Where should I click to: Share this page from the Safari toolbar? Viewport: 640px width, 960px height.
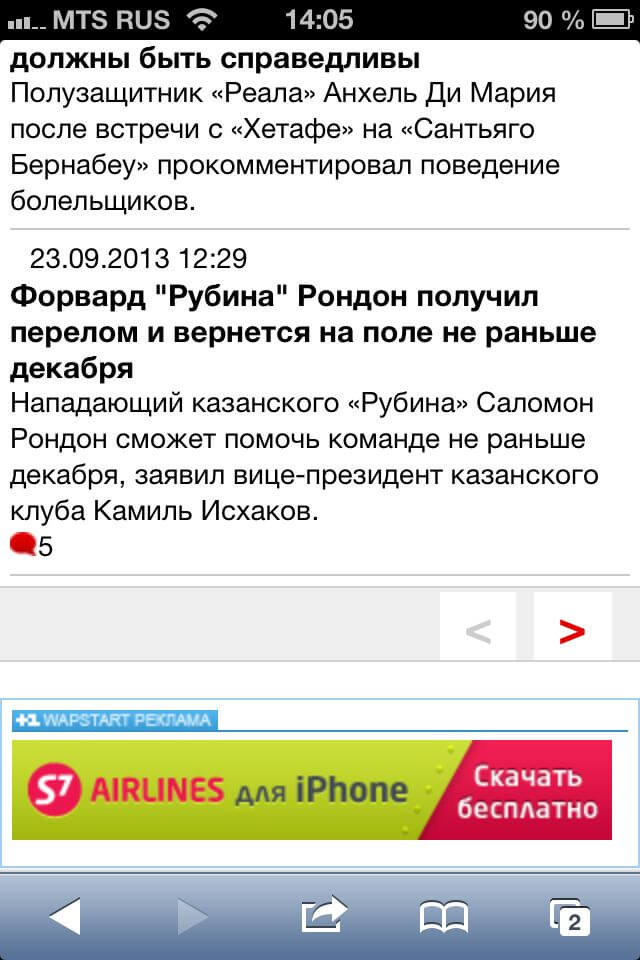322,916
